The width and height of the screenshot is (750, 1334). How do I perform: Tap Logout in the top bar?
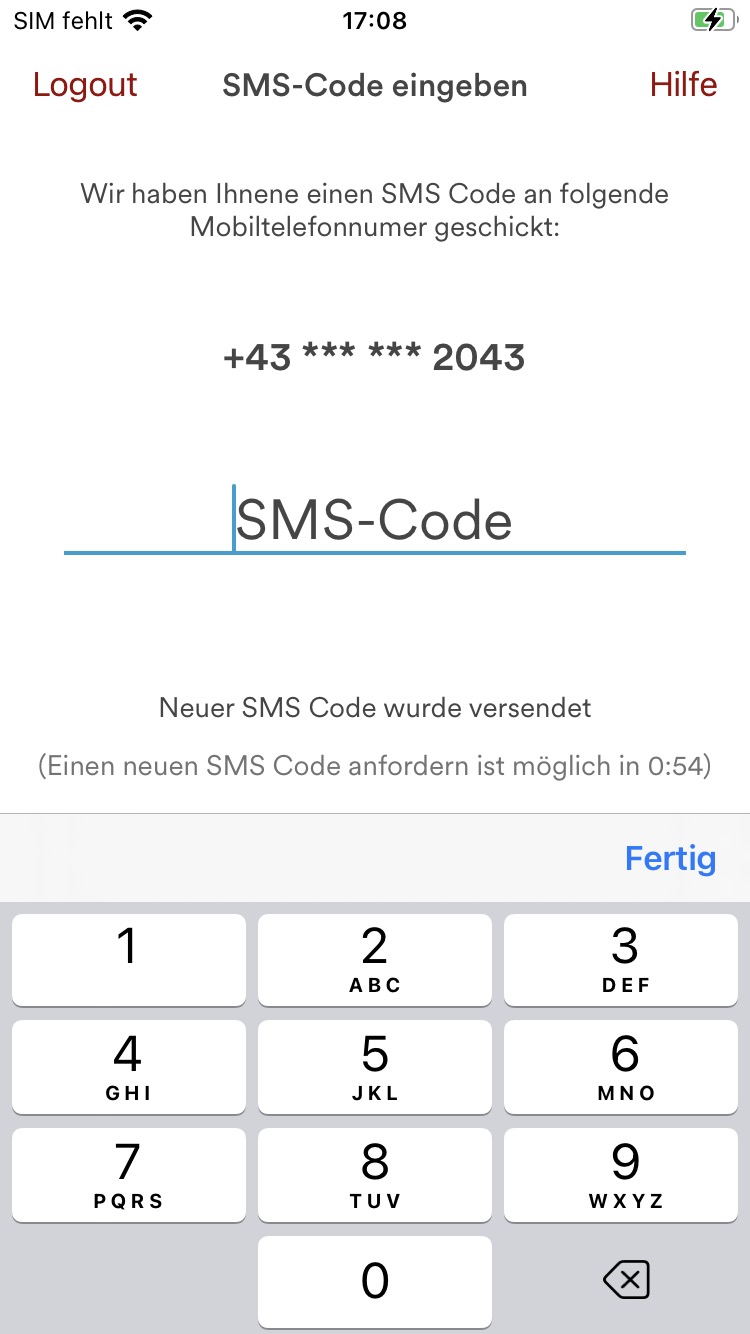coord(85,85)
